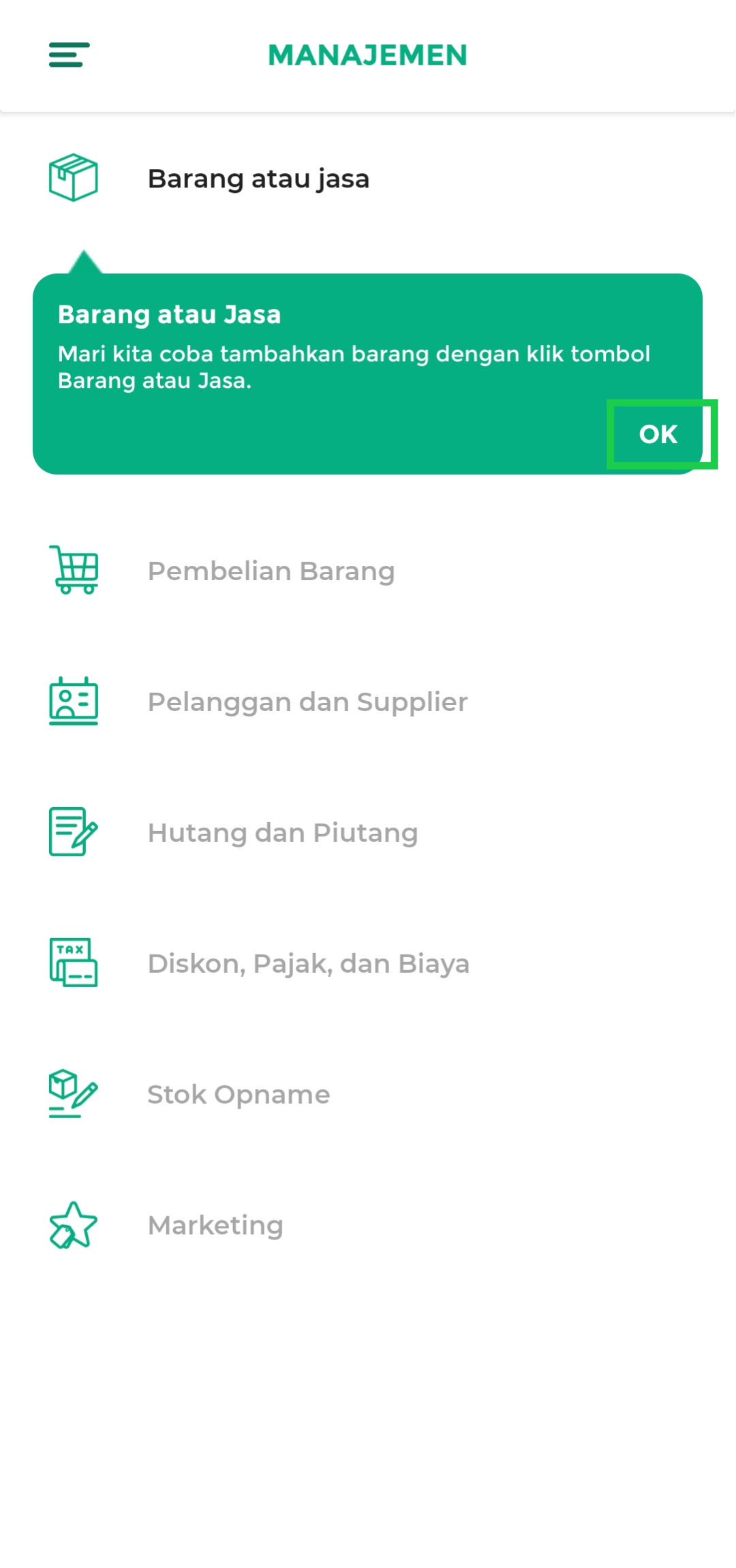This screenshot has width=736, height=1568.
Task: Open the Marketing menu
Action: (x=215, y=1226)
